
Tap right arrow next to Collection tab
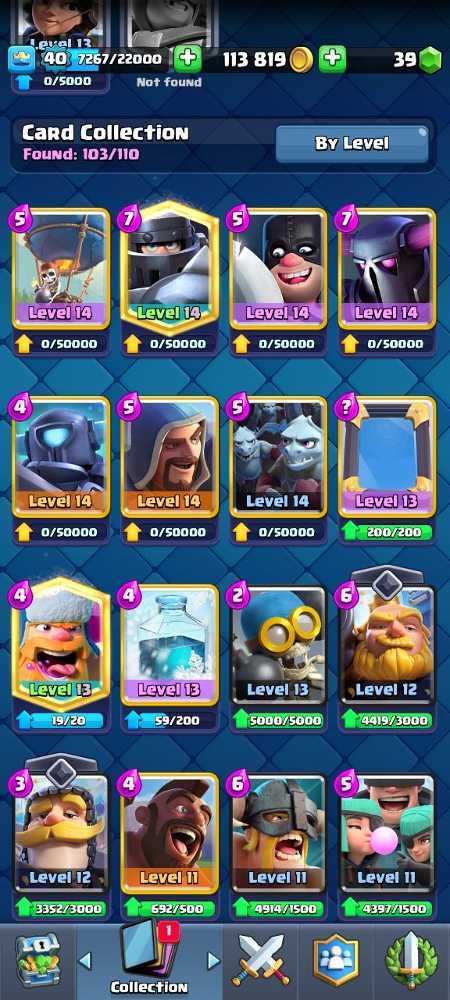tap(214, 960)
